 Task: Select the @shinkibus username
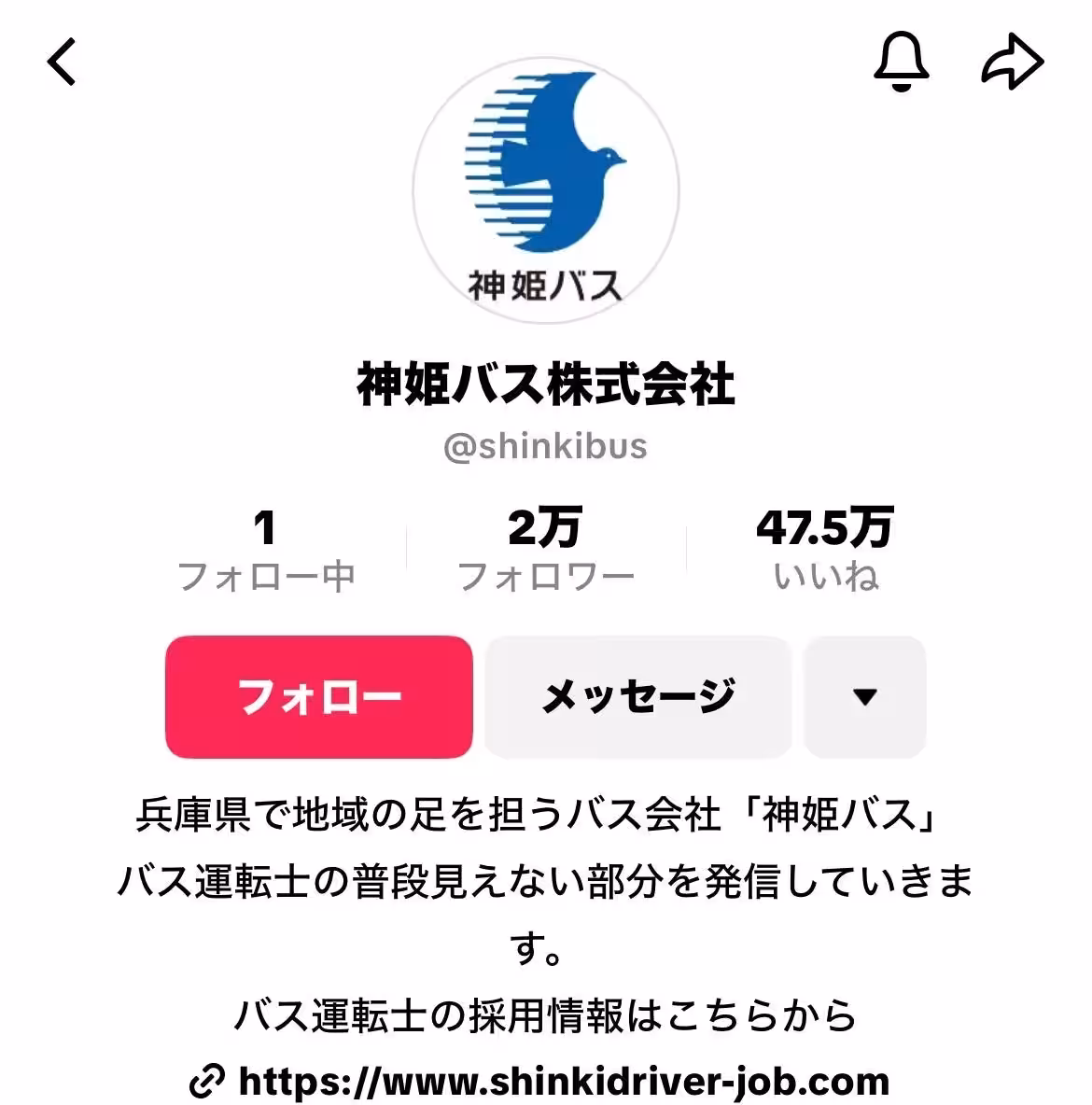tap(546, 446)
